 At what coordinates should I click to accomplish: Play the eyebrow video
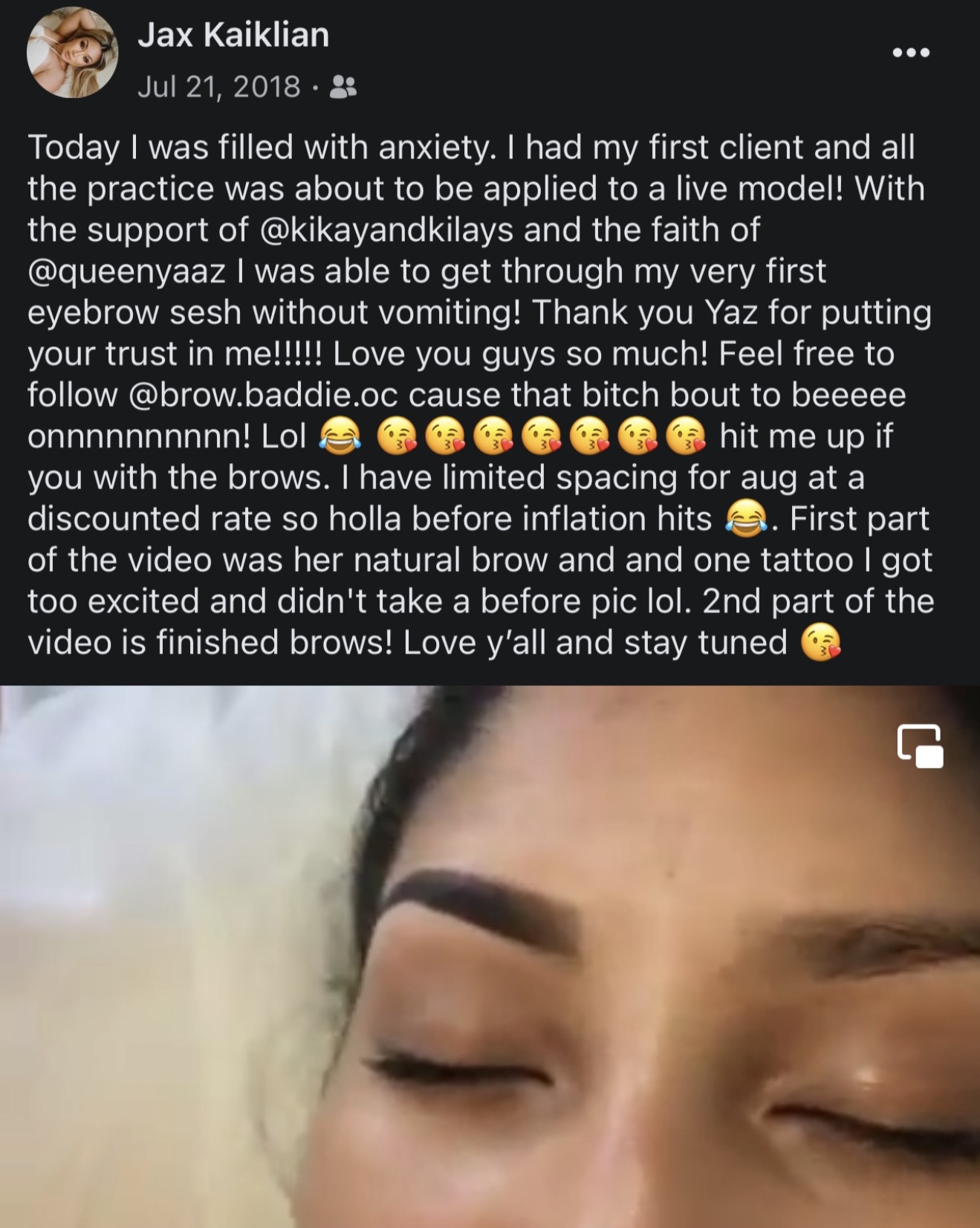(x=490, y=959)
